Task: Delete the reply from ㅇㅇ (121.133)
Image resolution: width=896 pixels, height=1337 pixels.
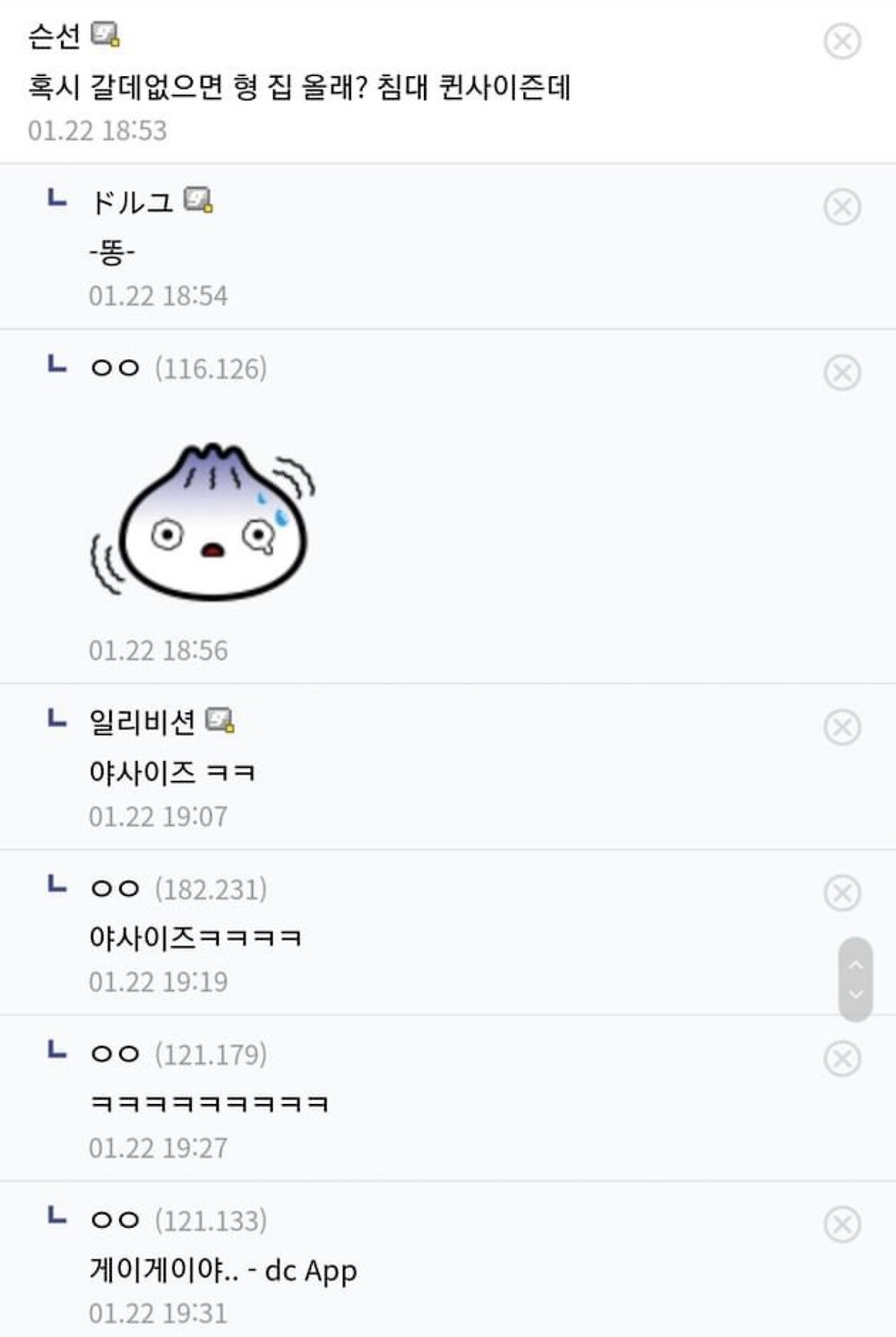Action: tap(841, 1225)
